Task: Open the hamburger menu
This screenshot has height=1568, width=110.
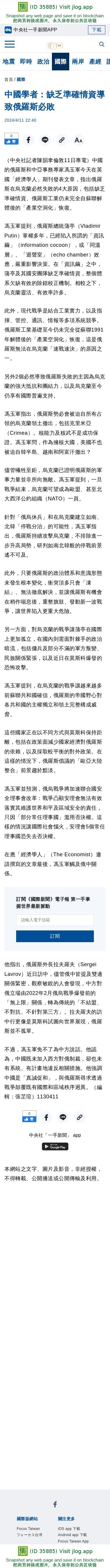Action: (x=10, y=45)
